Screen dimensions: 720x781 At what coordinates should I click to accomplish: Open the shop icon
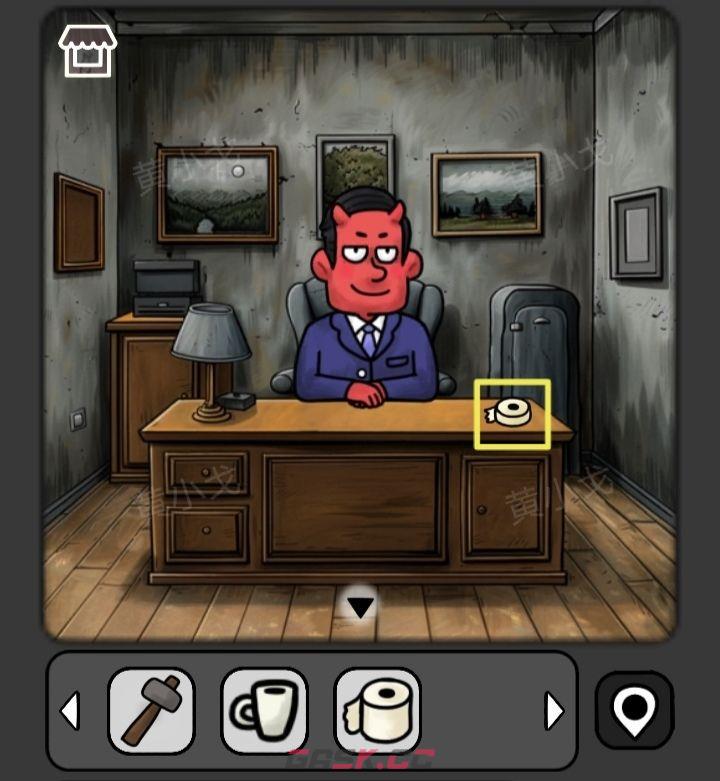click(88, 49)
